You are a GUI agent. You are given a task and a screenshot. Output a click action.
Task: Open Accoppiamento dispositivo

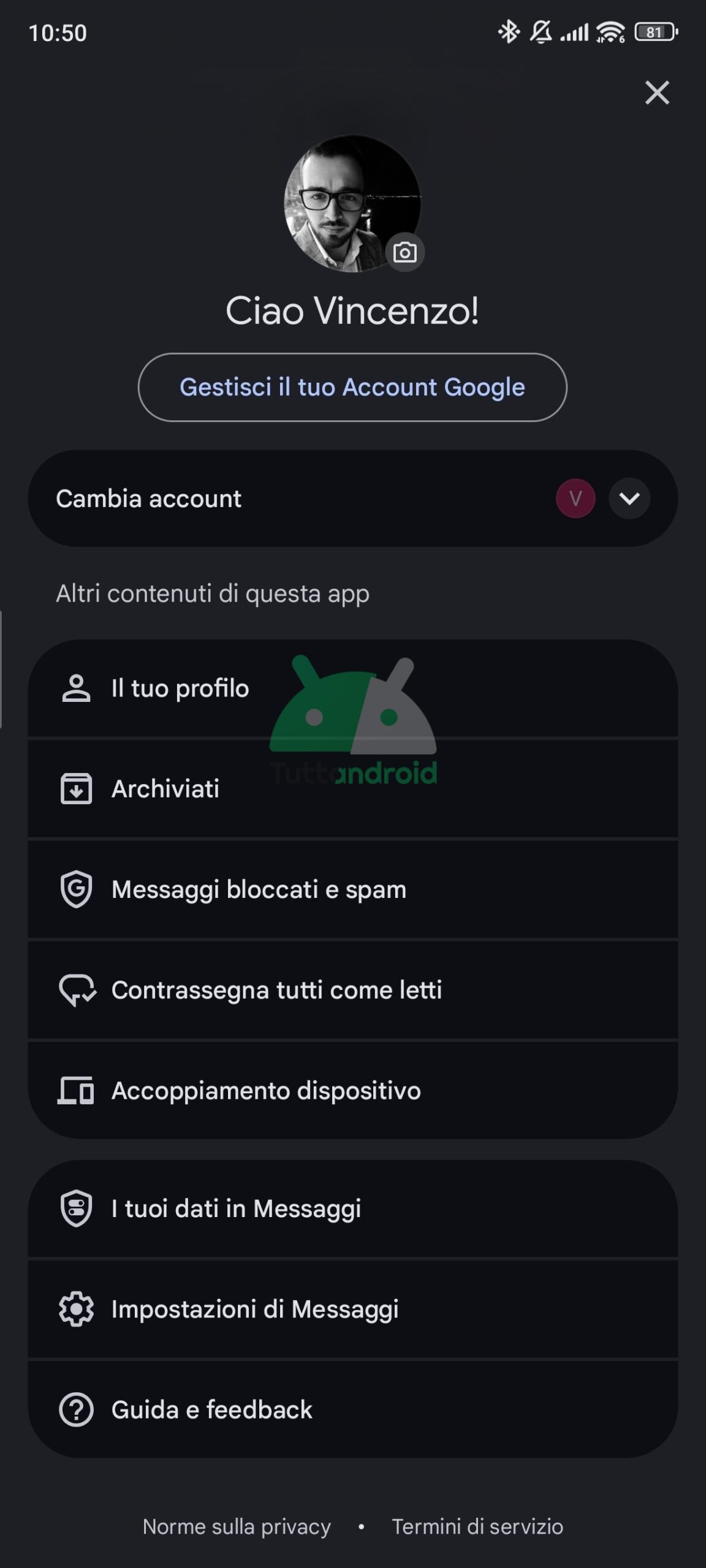pyautogui.click(x=352, y=1091)
